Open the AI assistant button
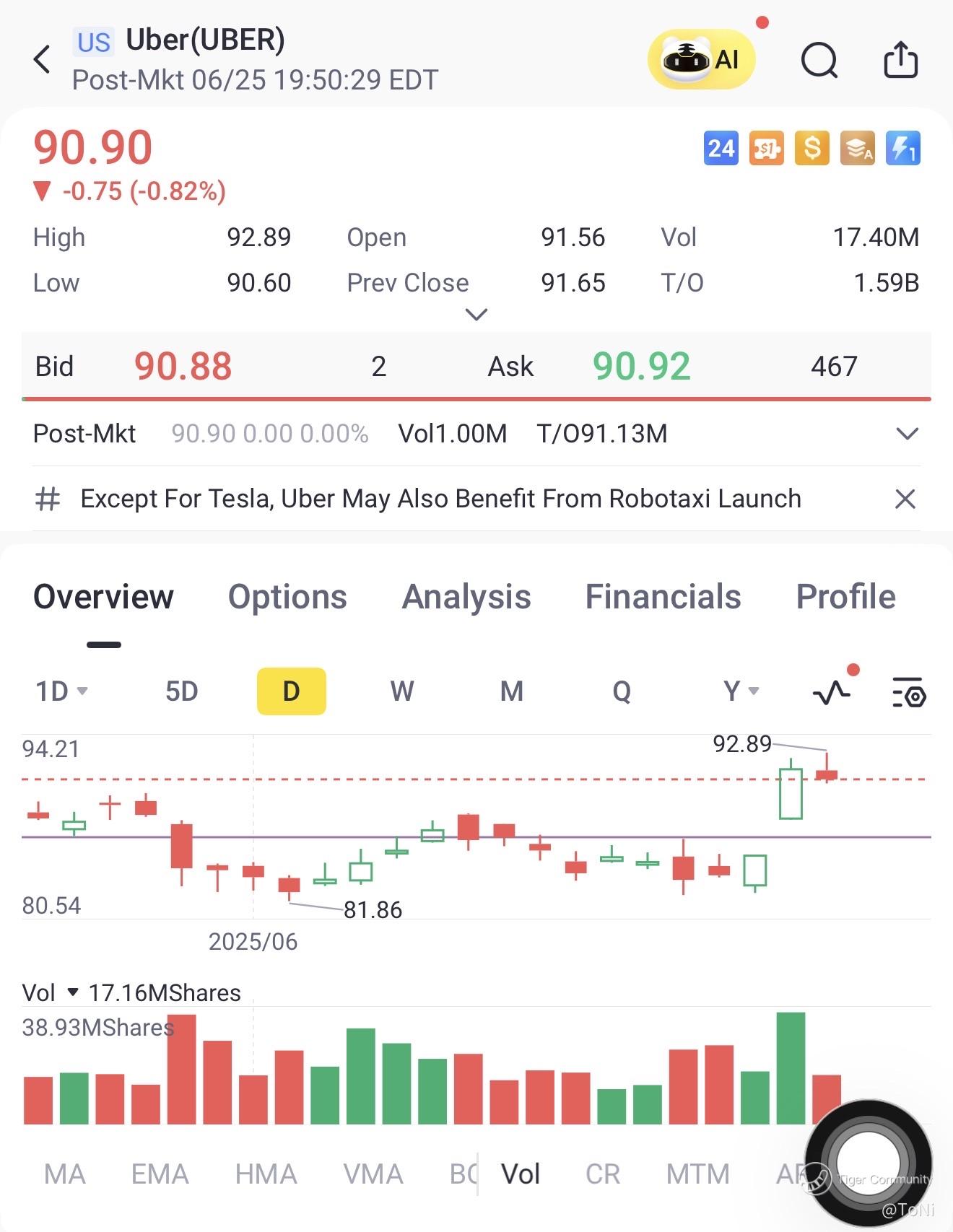The image size is (953, 1232). pyautogui.click(x=701, y=59)
